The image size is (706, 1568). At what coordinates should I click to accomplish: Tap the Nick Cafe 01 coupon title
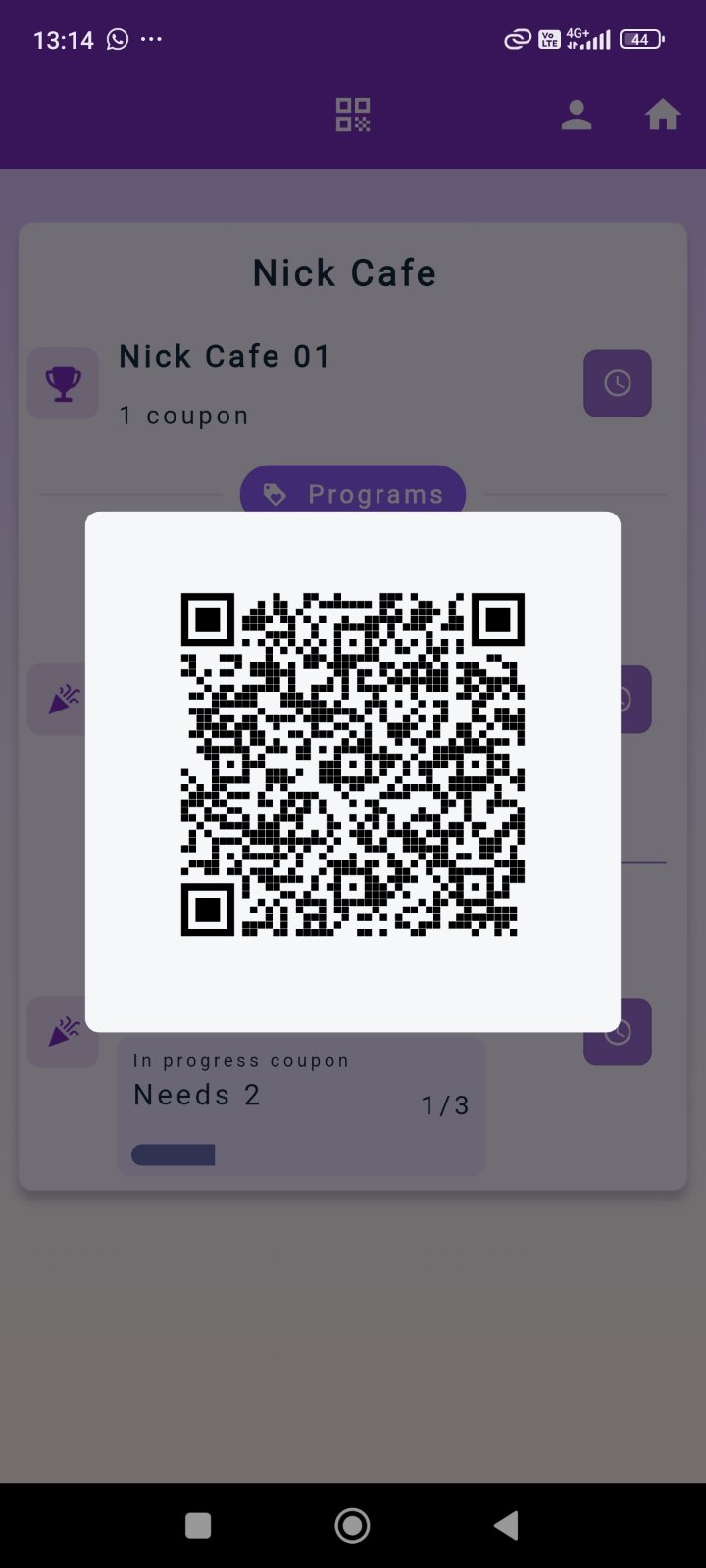pos(226,356)
